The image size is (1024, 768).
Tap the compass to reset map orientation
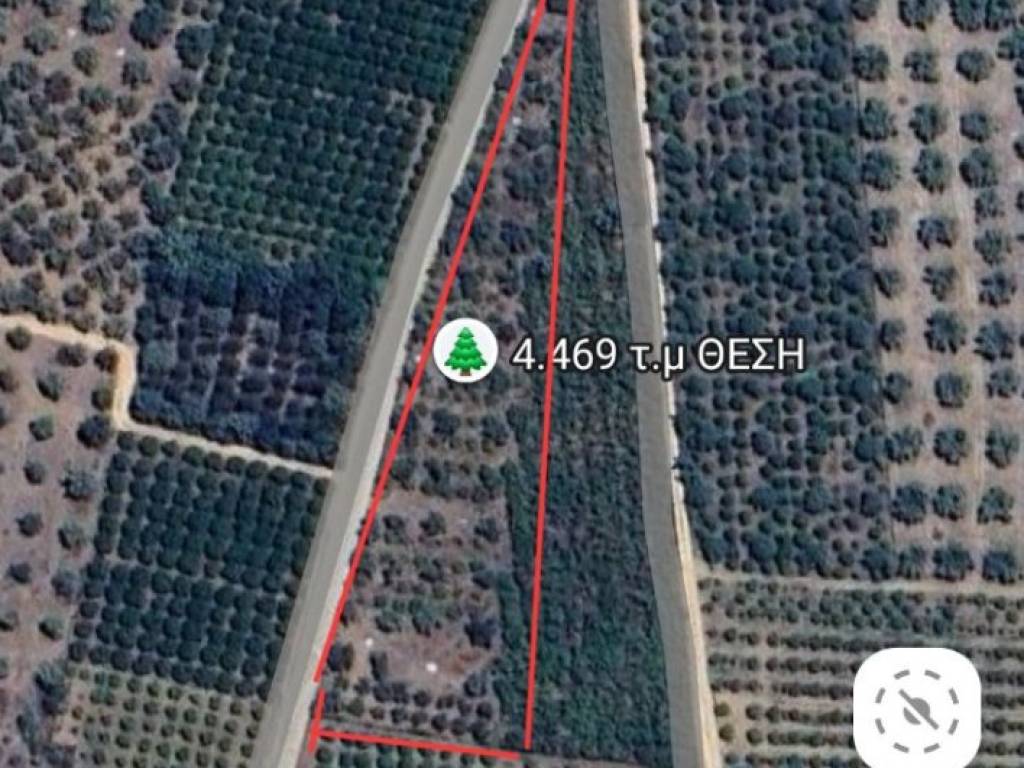916,708
